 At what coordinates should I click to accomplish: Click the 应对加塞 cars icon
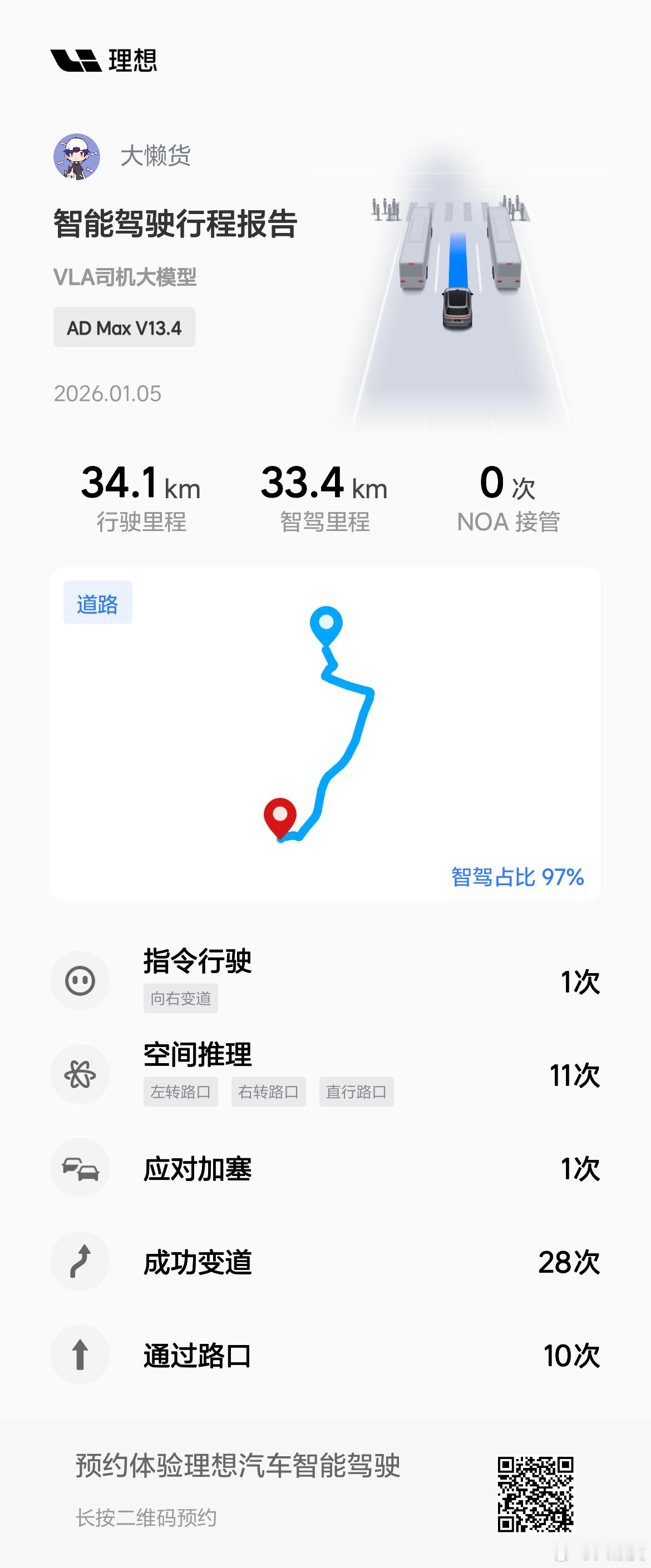(x=80, y=1168)
